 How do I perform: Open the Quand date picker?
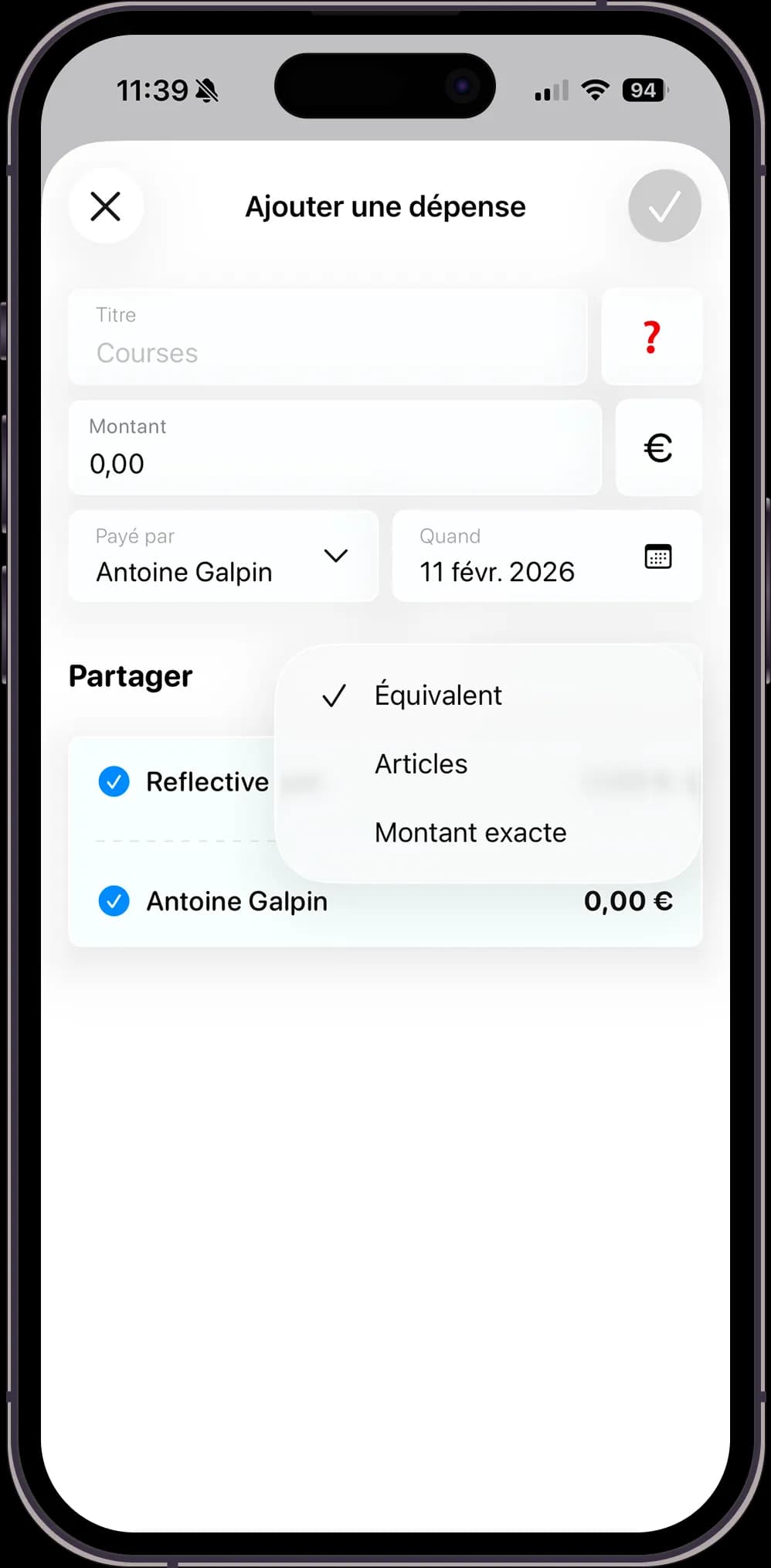[547, 556]
